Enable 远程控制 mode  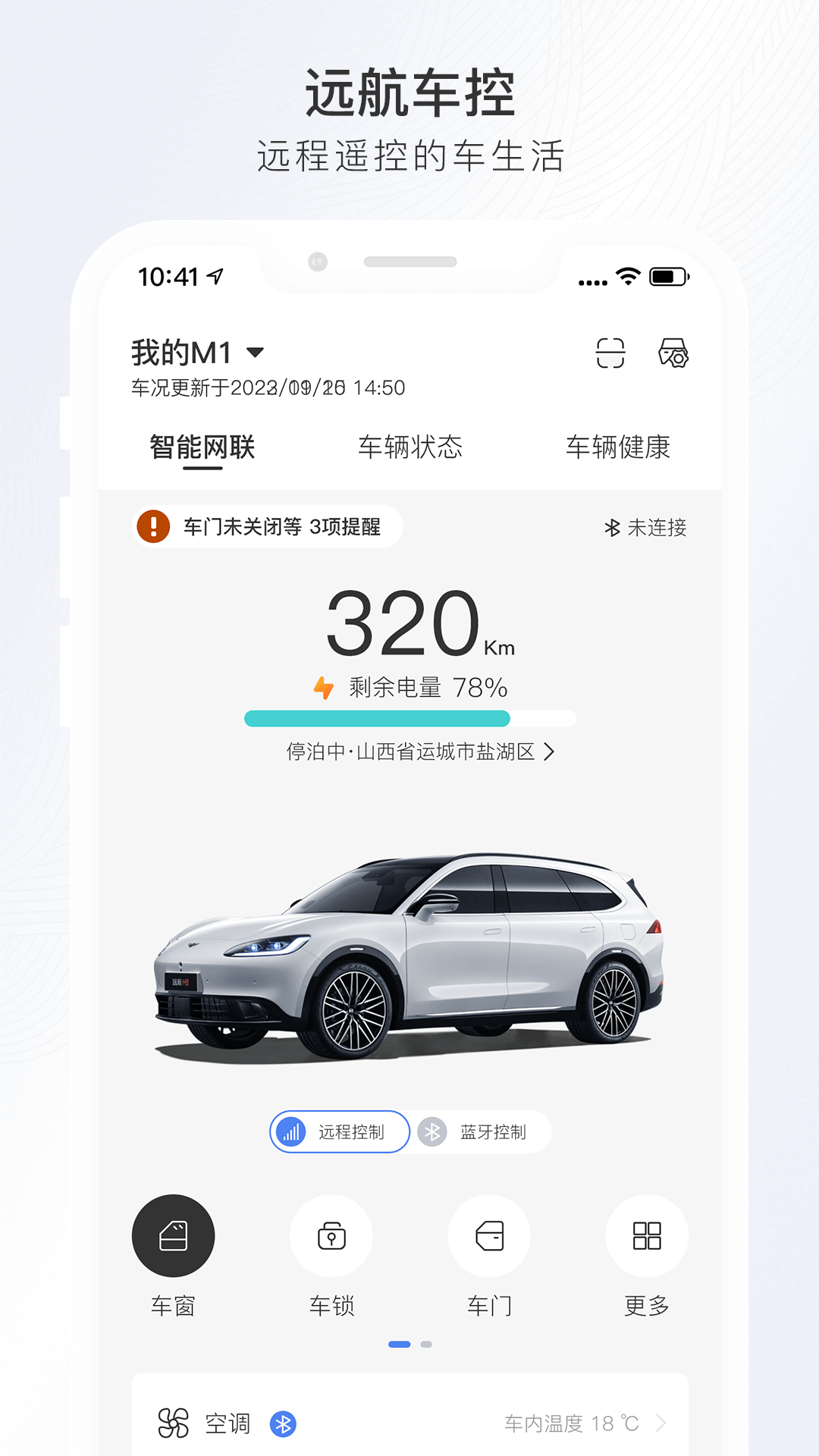click(x=339, y=1131)
